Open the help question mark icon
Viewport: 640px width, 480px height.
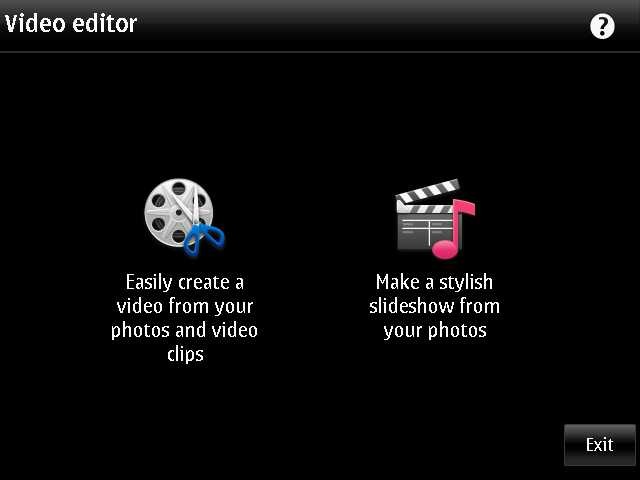(x=602, y=27)
